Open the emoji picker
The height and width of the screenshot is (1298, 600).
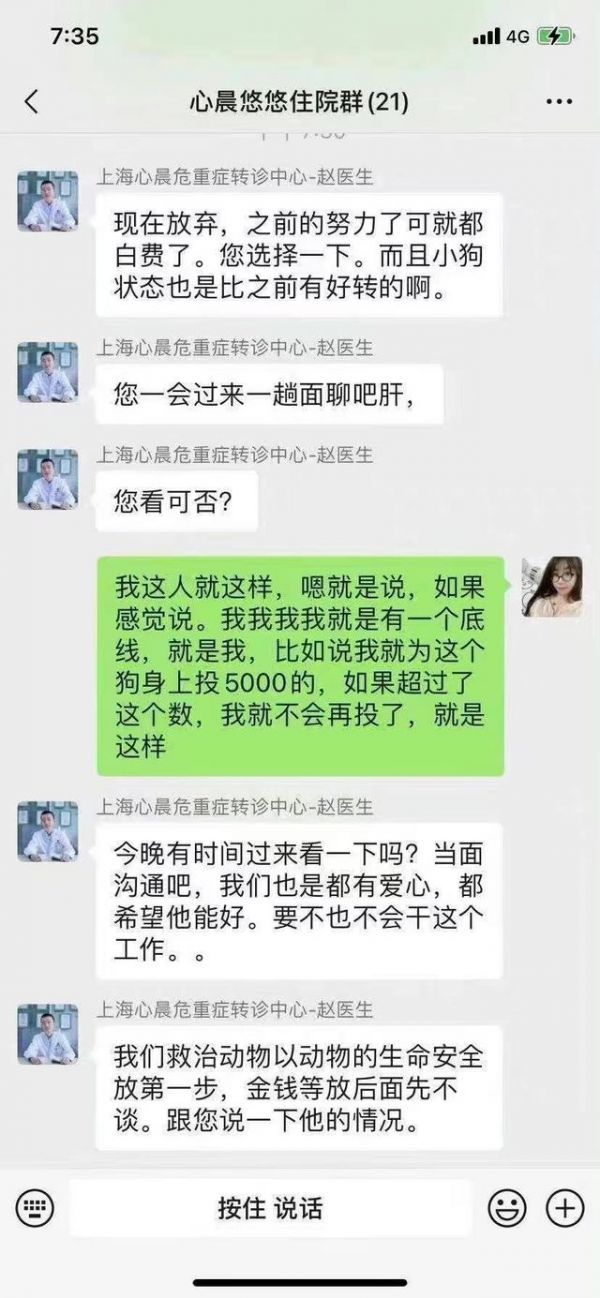click(507, 1208)
